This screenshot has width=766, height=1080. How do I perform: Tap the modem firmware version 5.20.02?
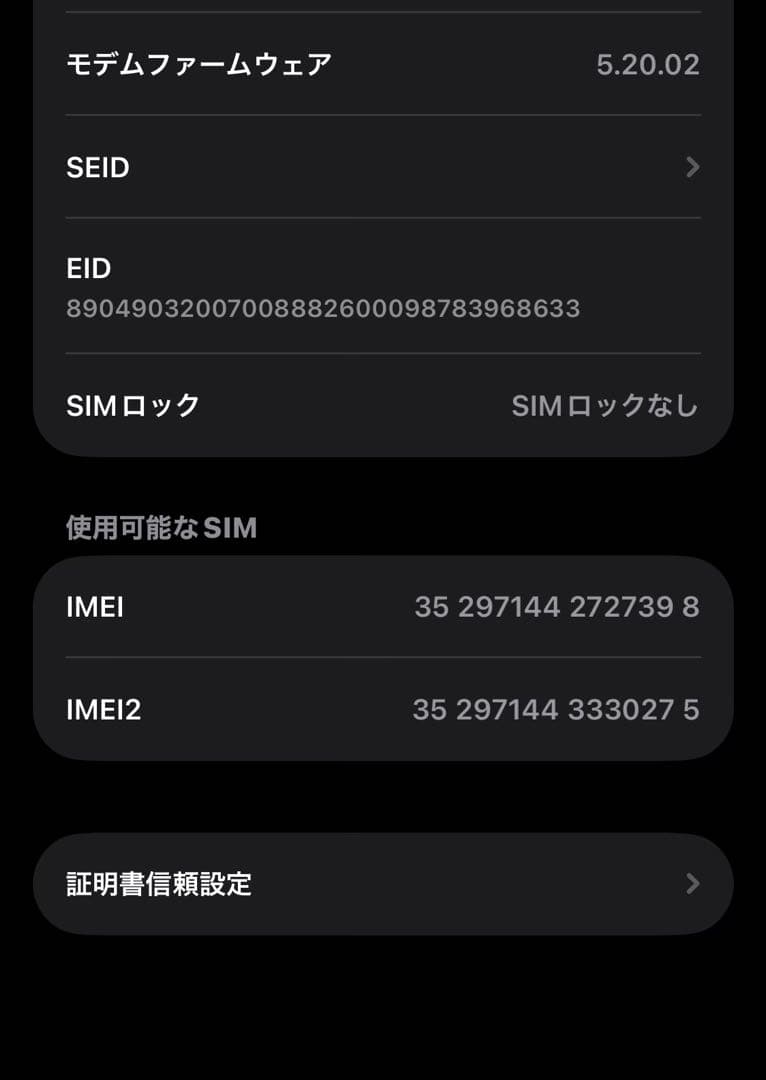pos(650,63)
